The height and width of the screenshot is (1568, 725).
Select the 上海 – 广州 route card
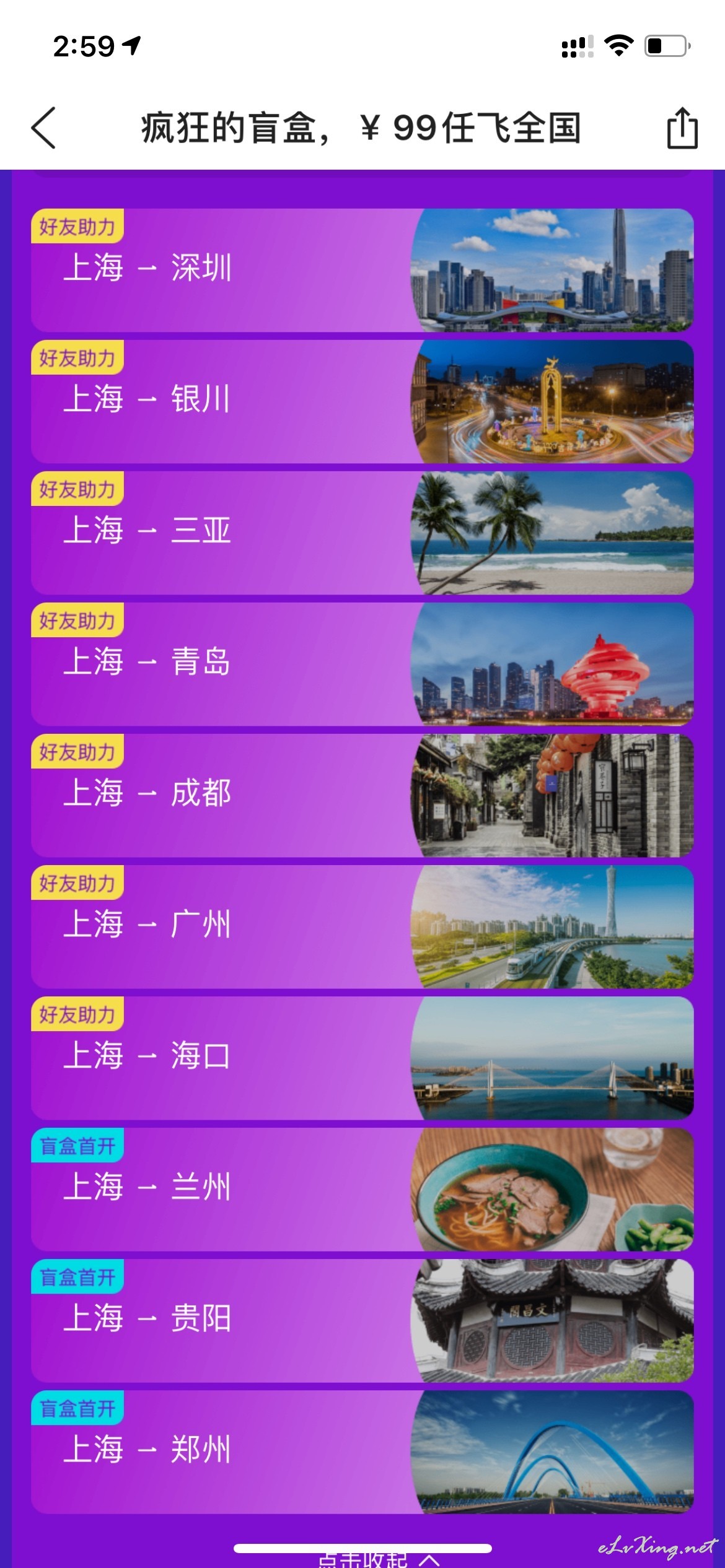(362, 926)
